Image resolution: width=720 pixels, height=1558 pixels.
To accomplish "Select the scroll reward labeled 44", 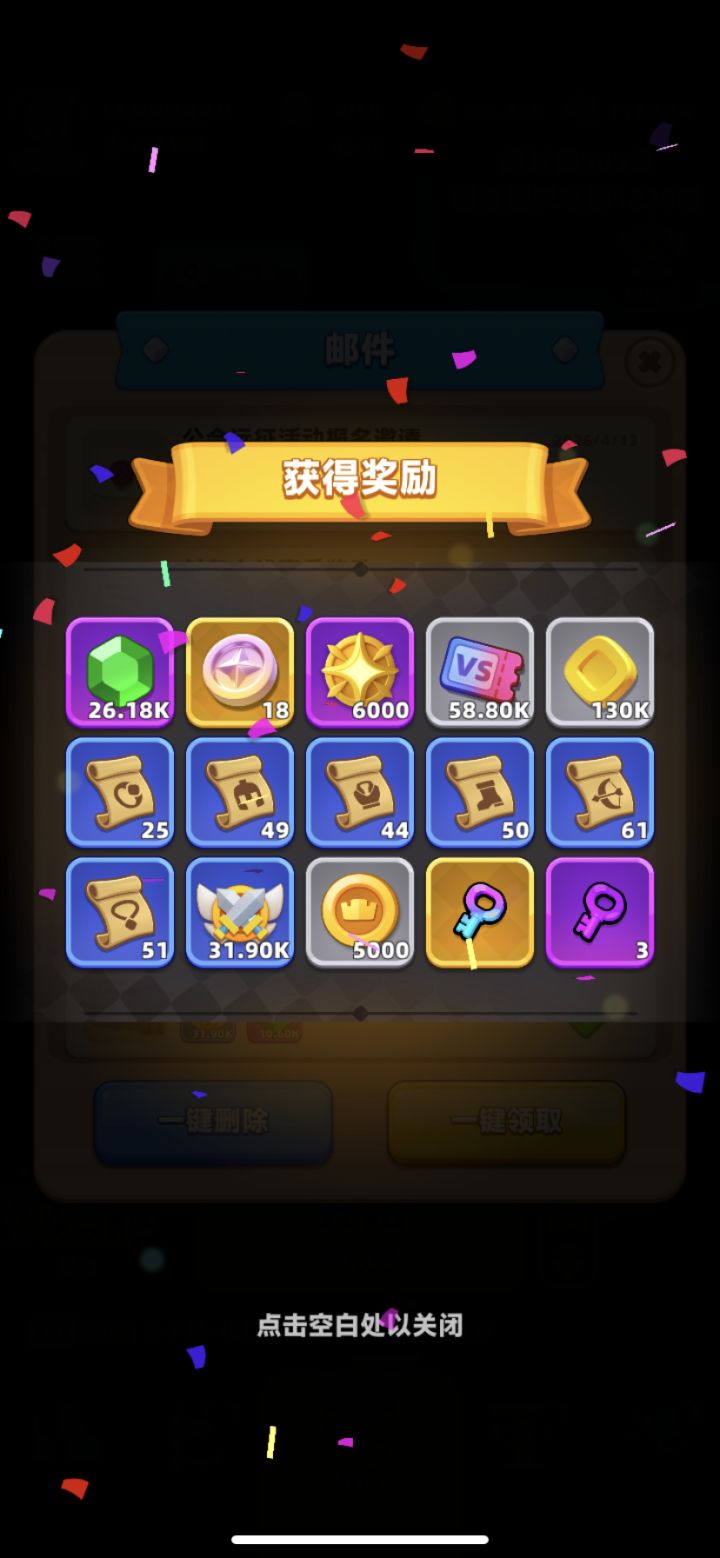I will pyautogui.click(x=359, y=793).
